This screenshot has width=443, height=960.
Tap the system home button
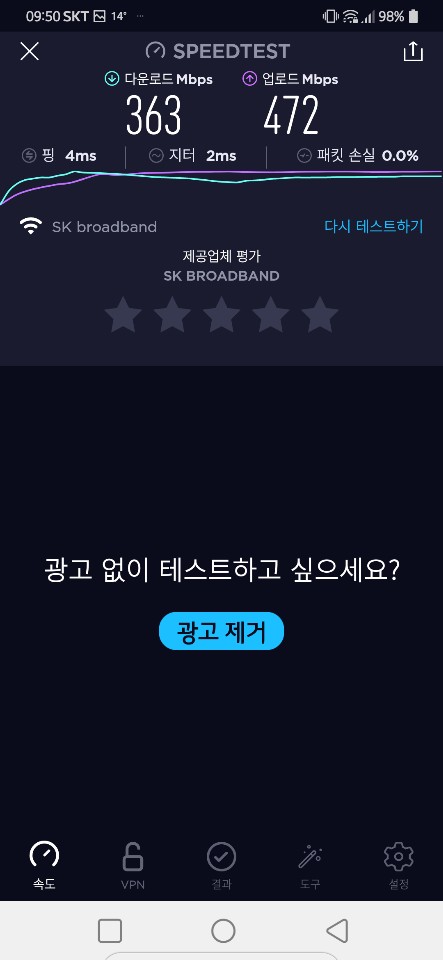(223, 931)
